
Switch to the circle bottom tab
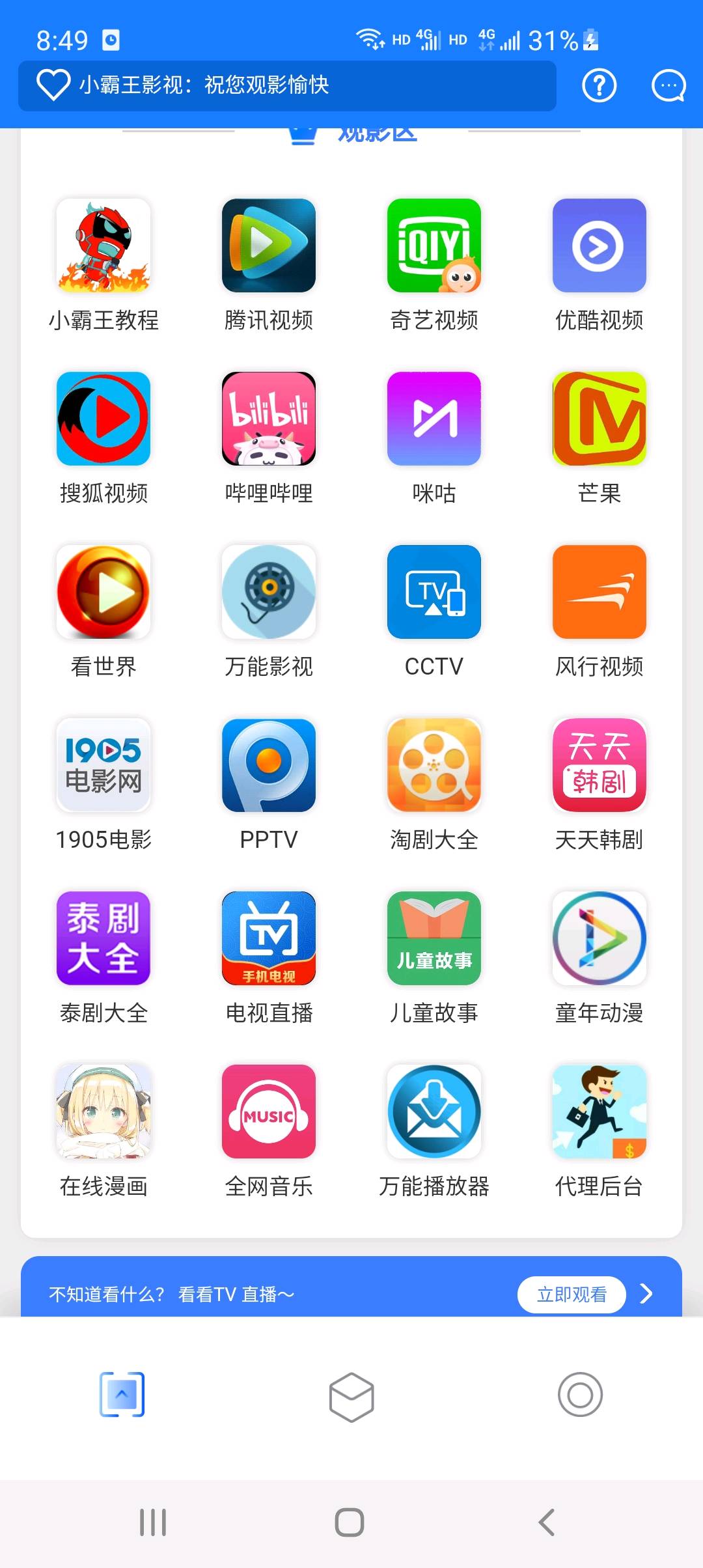point(580,1395)
